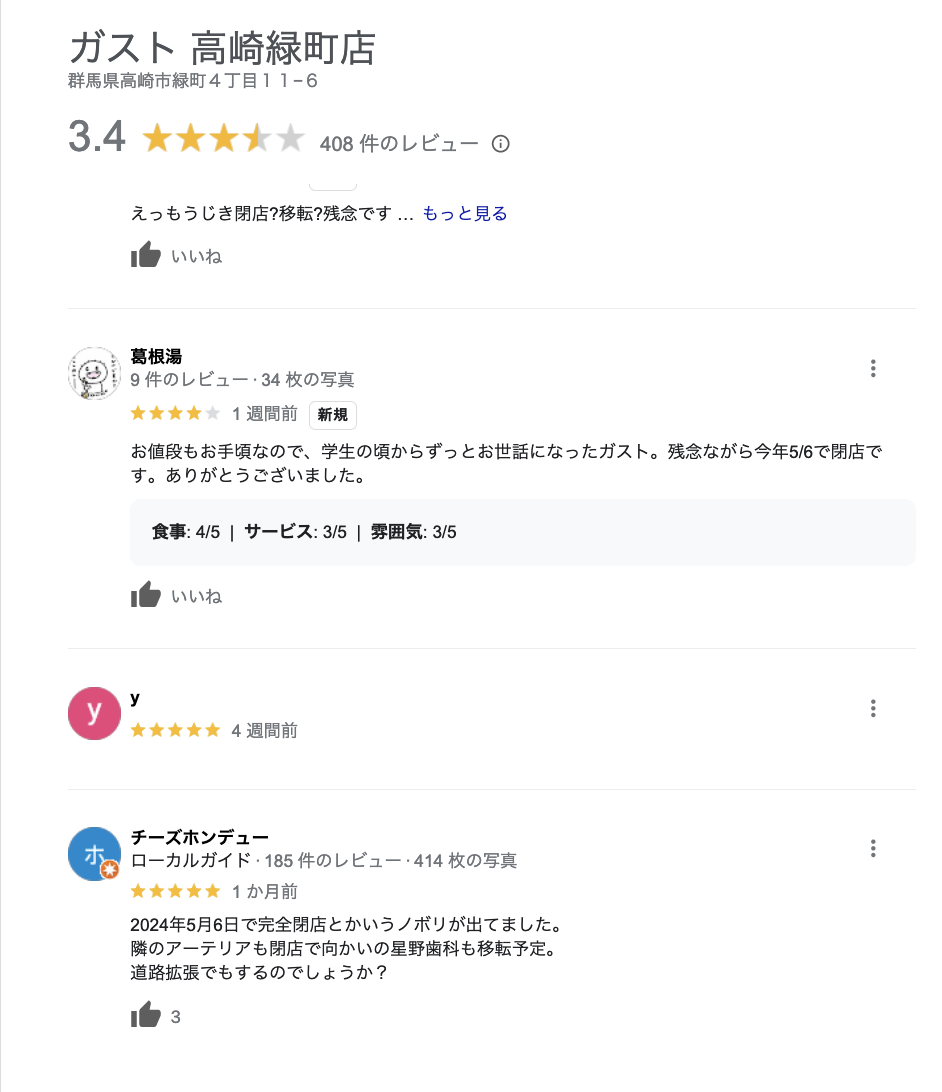
Task: View 葛根湯's reviewer profile
Action: [156, 357]
